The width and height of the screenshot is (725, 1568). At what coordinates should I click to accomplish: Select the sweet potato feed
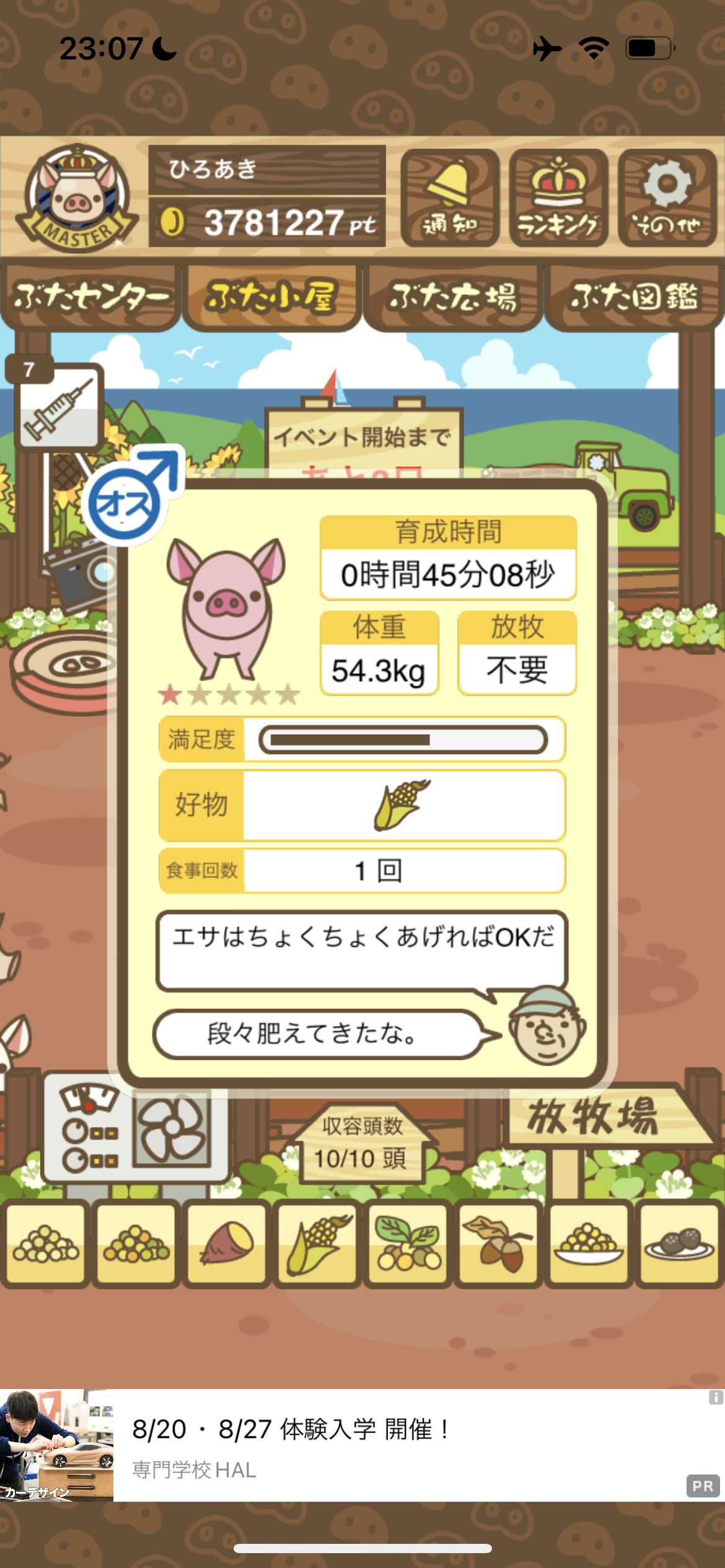(x=226, y=1244)
